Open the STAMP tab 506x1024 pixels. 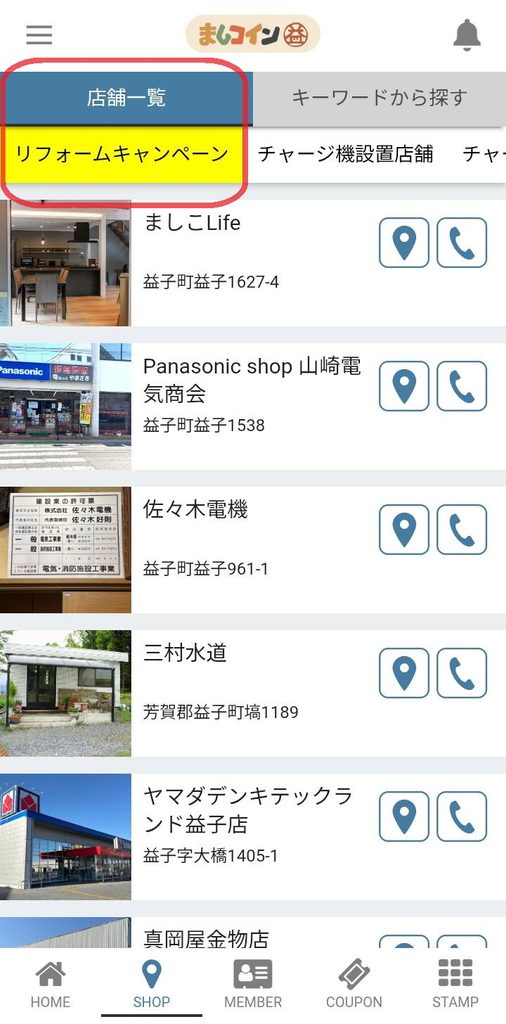[455, 985]
